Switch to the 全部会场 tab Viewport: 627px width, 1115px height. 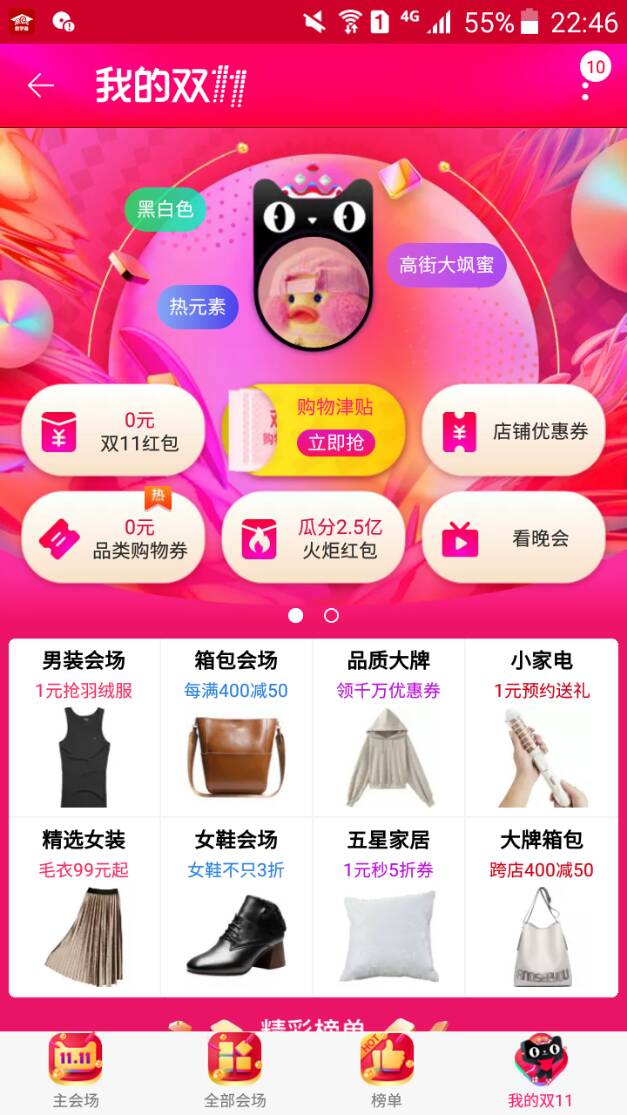click(235, 1072)
